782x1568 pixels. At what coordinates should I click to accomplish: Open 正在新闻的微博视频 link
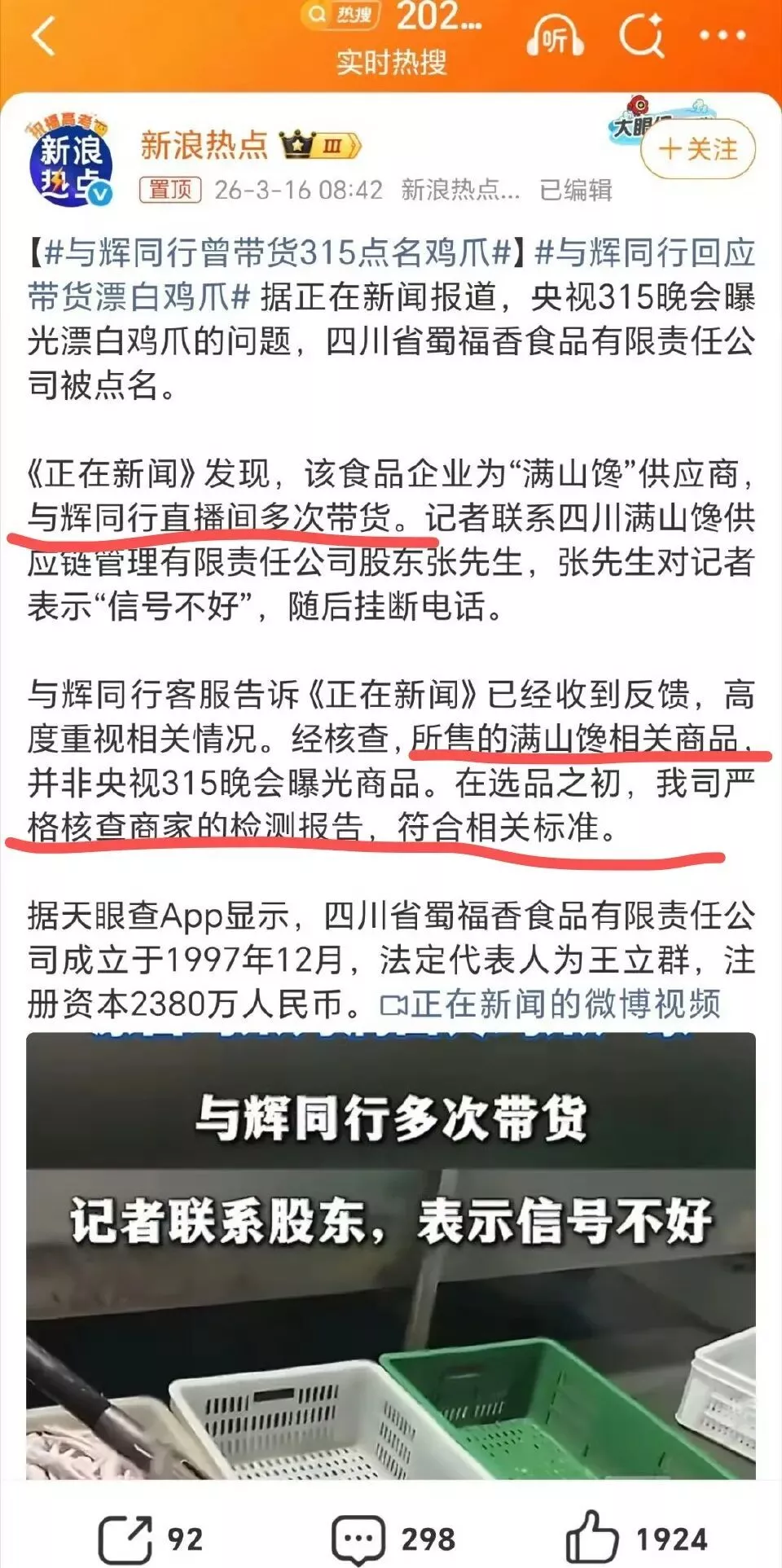click(551, 1004)
